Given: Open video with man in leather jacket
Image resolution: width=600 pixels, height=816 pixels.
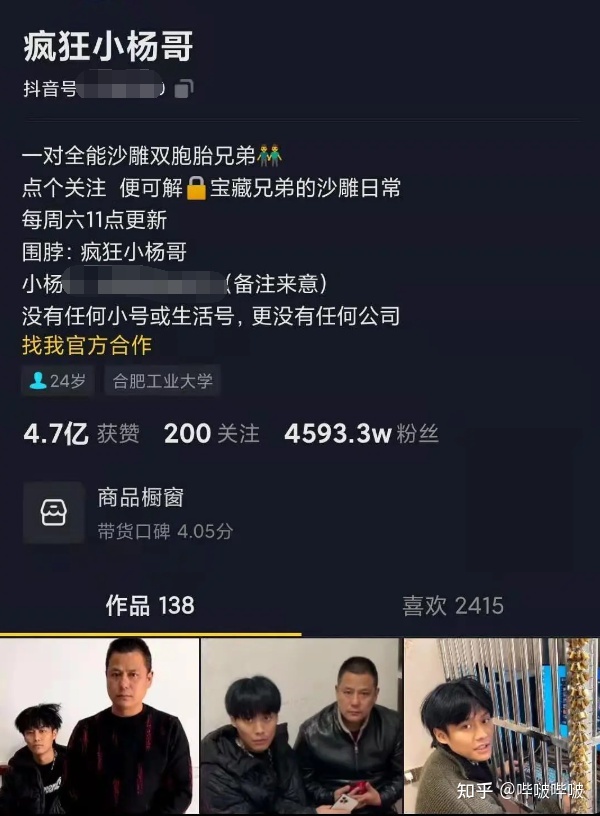Looking at the screenshot, I should [301, 726].
